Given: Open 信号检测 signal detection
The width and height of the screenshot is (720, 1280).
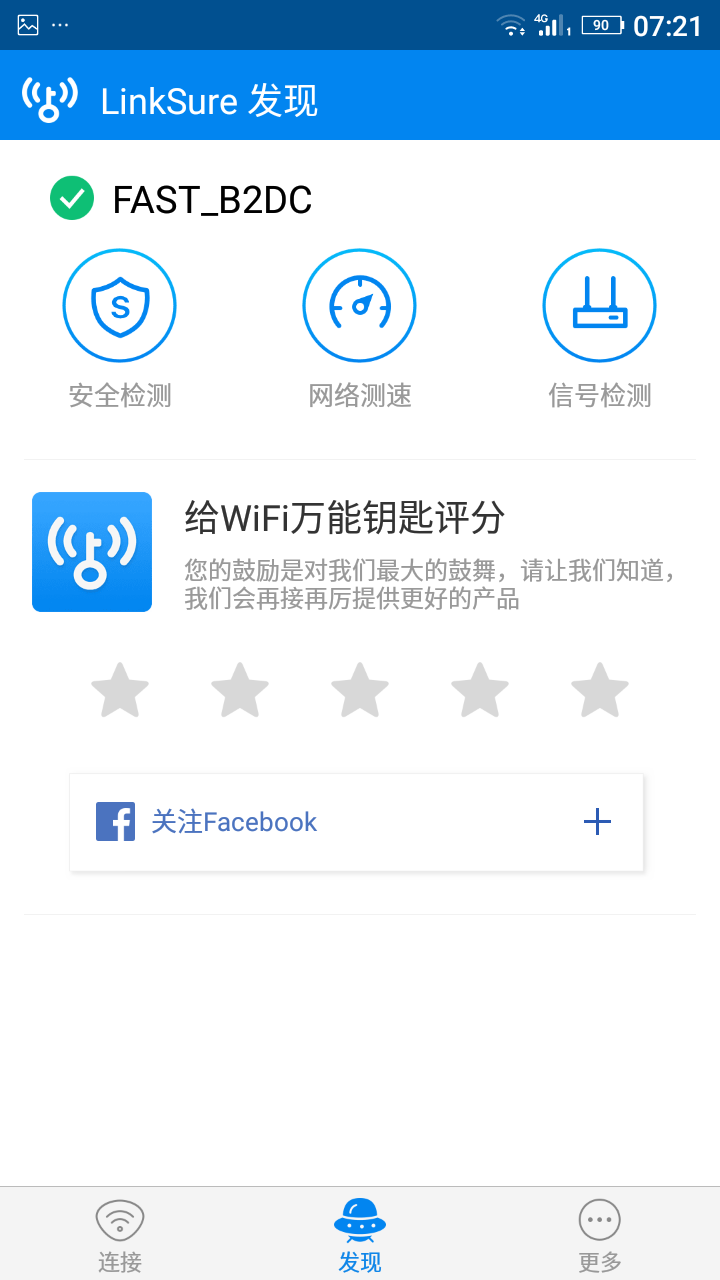Looking at the screenshot, I should click(599, 306).
